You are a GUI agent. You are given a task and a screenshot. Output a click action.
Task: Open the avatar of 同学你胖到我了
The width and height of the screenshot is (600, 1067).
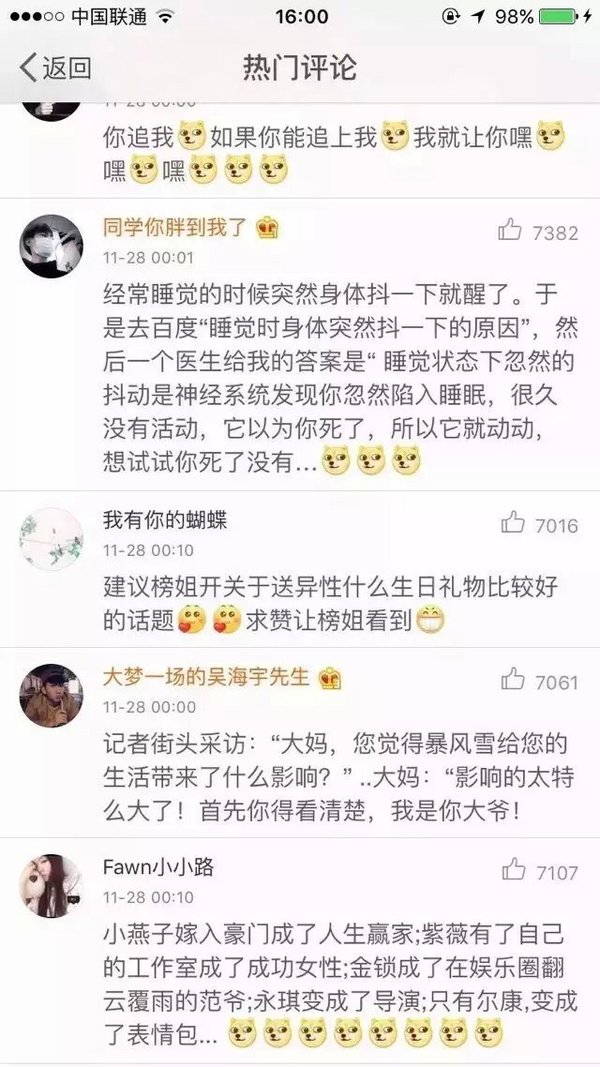51,245
